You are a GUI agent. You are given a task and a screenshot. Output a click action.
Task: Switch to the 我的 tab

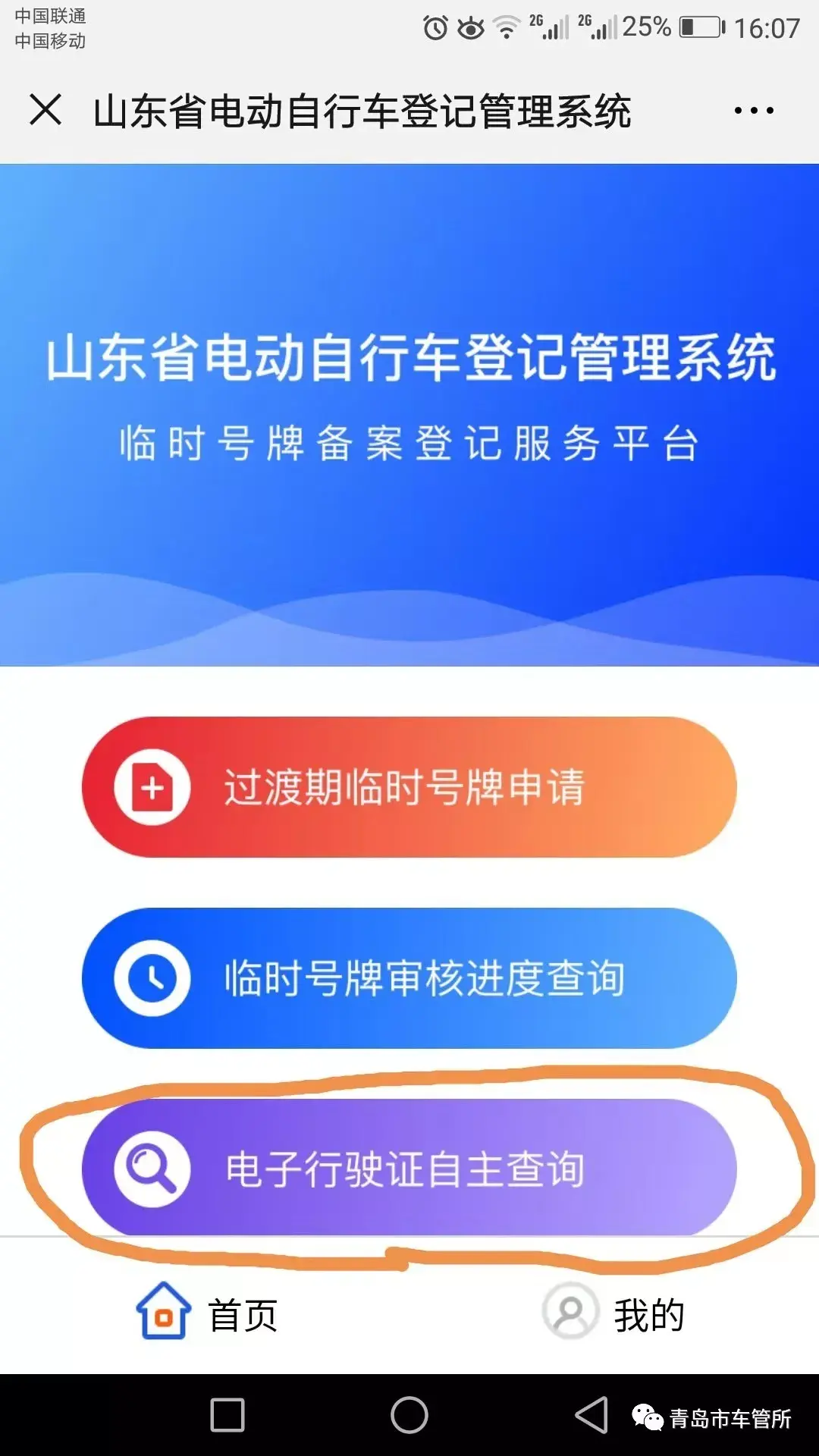pos(614,1313)
